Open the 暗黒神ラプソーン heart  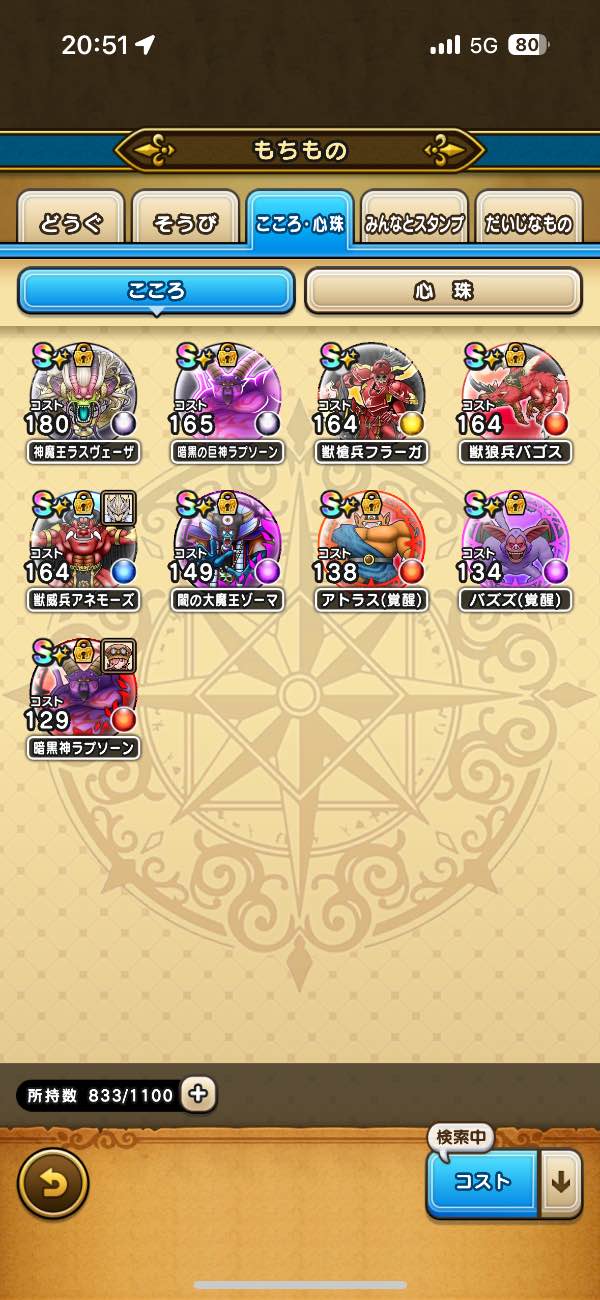[84, 696]
